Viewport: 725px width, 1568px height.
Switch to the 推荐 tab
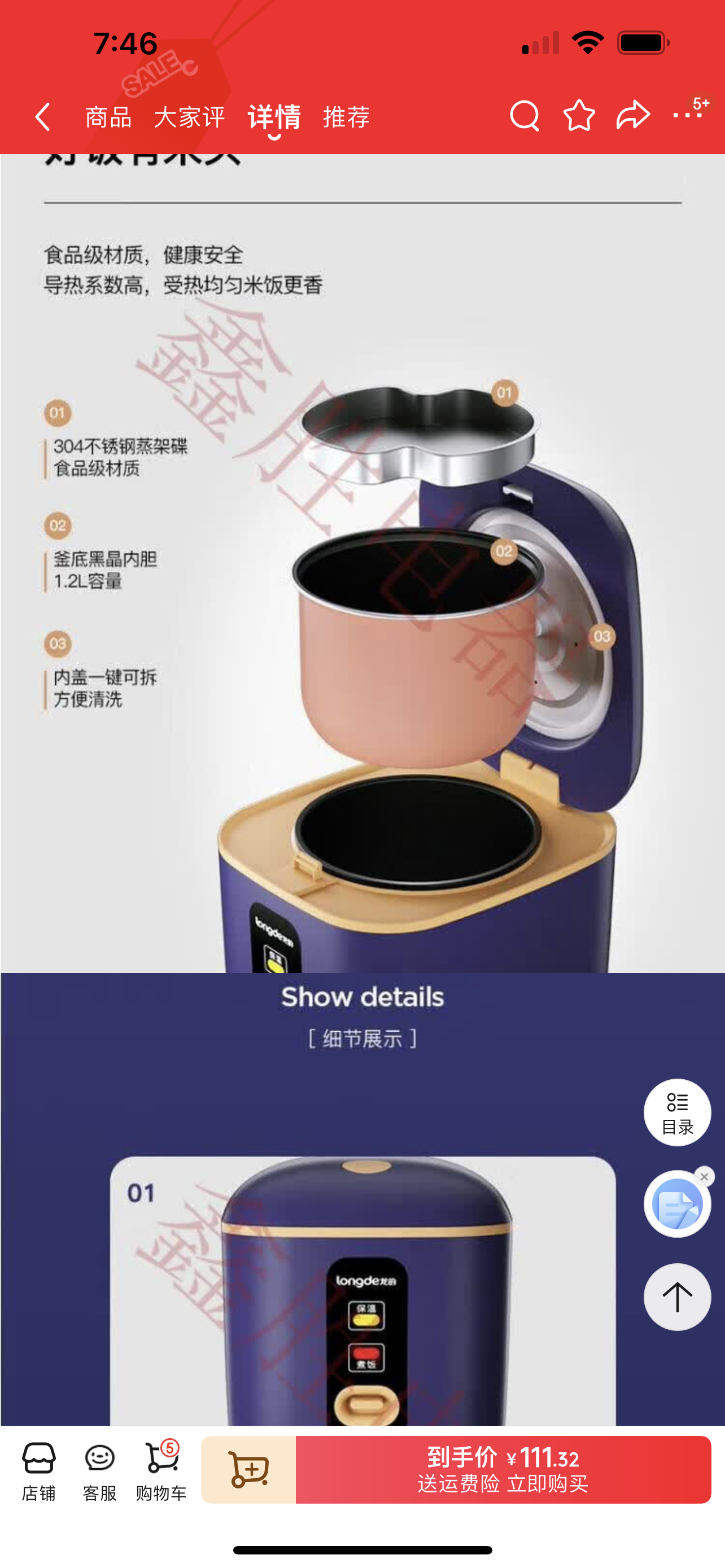pyautogui.click(x=346, y=116)
